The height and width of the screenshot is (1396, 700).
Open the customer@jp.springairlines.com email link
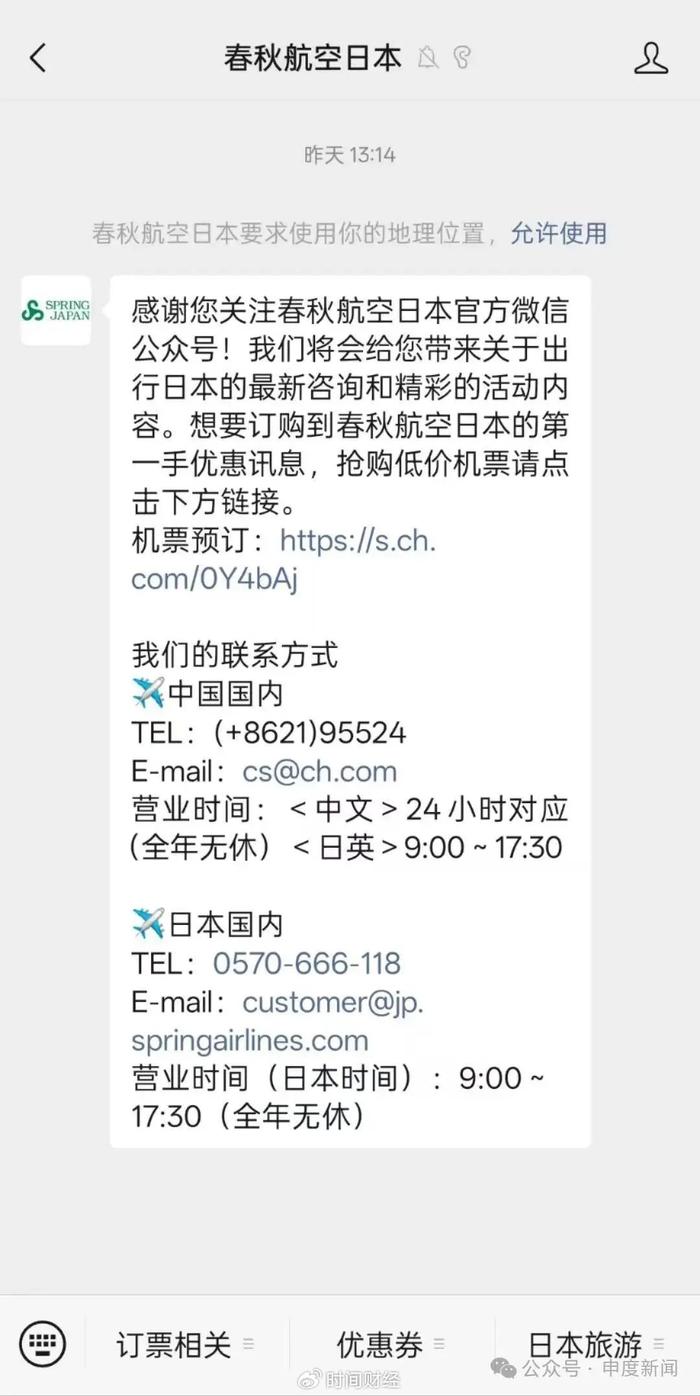coord(278,1021)
